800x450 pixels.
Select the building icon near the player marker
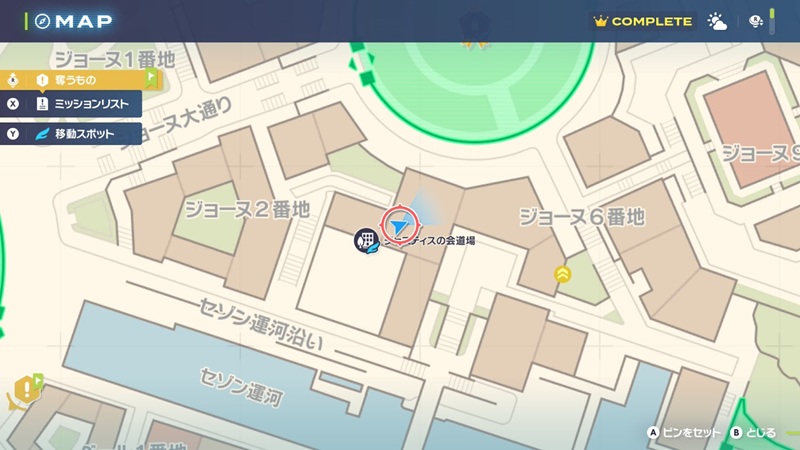pos(367,240)
